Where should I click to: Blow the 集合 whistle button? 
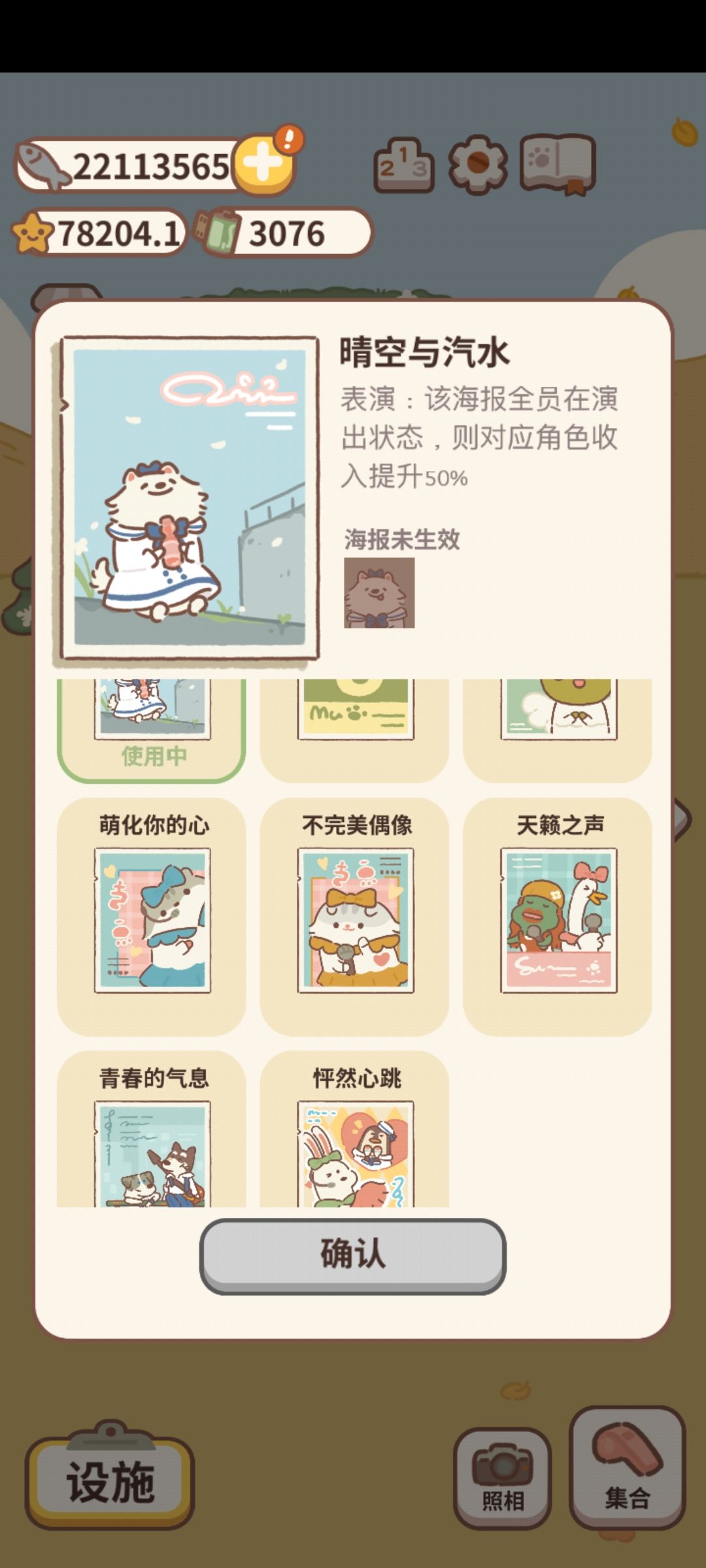point(627,1467)
